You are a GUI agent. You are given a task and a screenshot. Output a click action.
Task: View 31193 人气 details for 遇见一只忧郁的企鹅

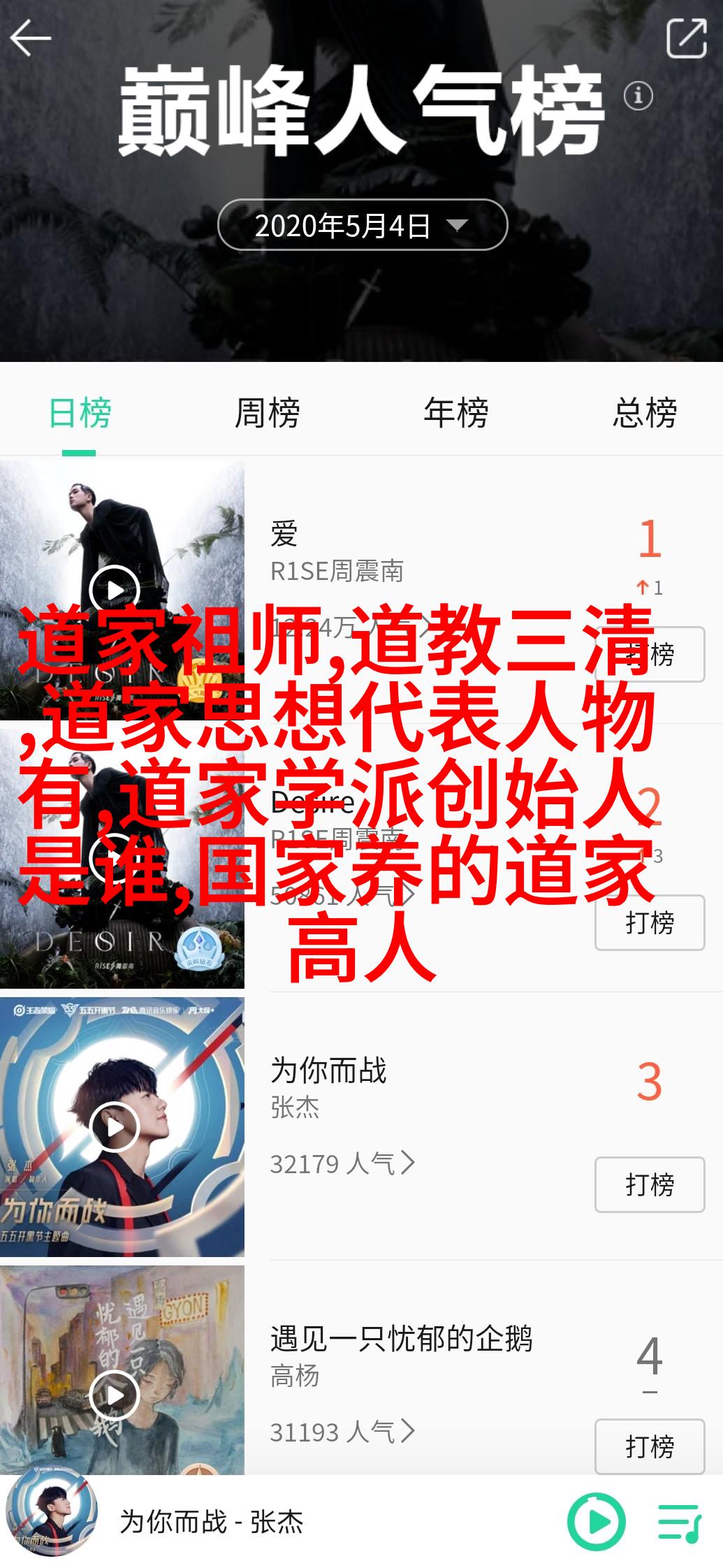pos(342,1432)
